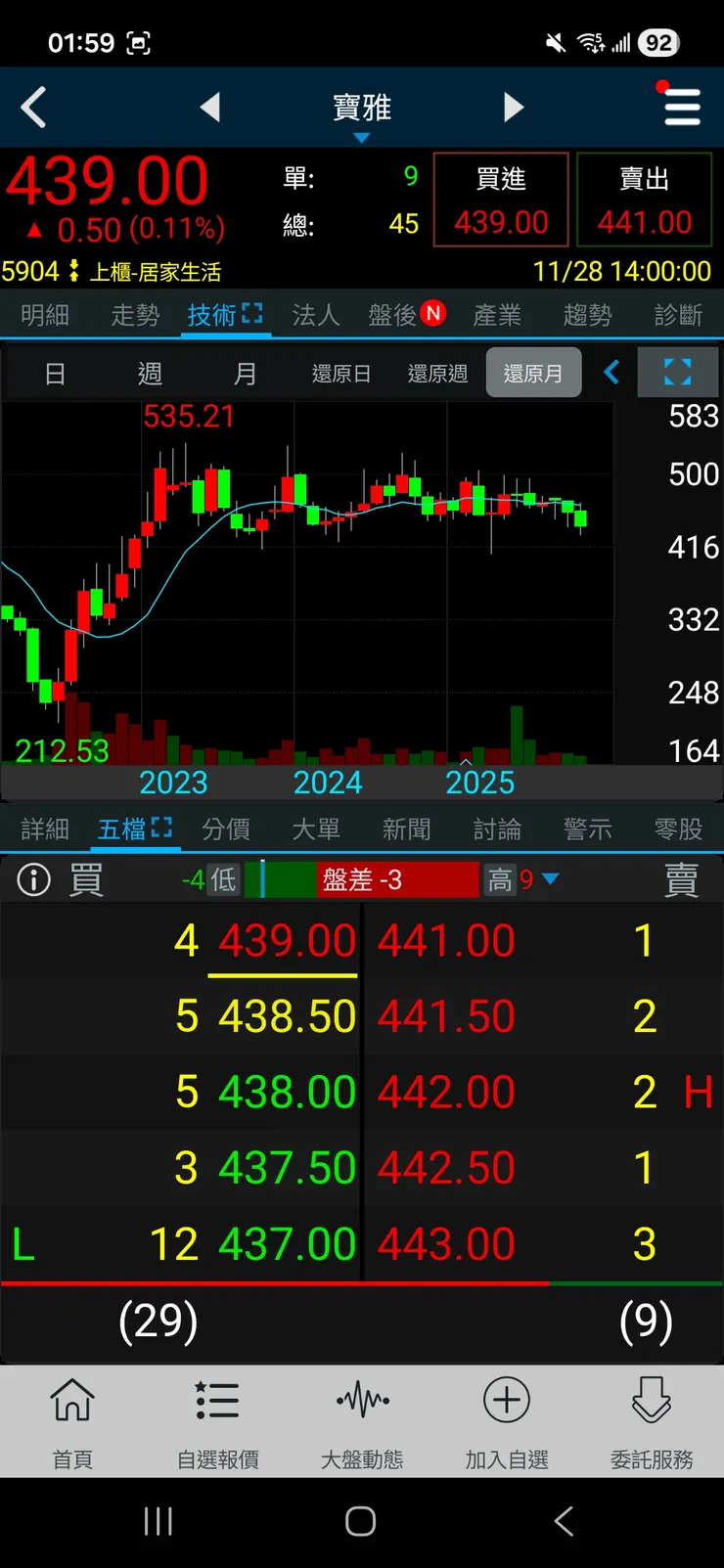Switch to the 走勢 tab

[135, 315]
